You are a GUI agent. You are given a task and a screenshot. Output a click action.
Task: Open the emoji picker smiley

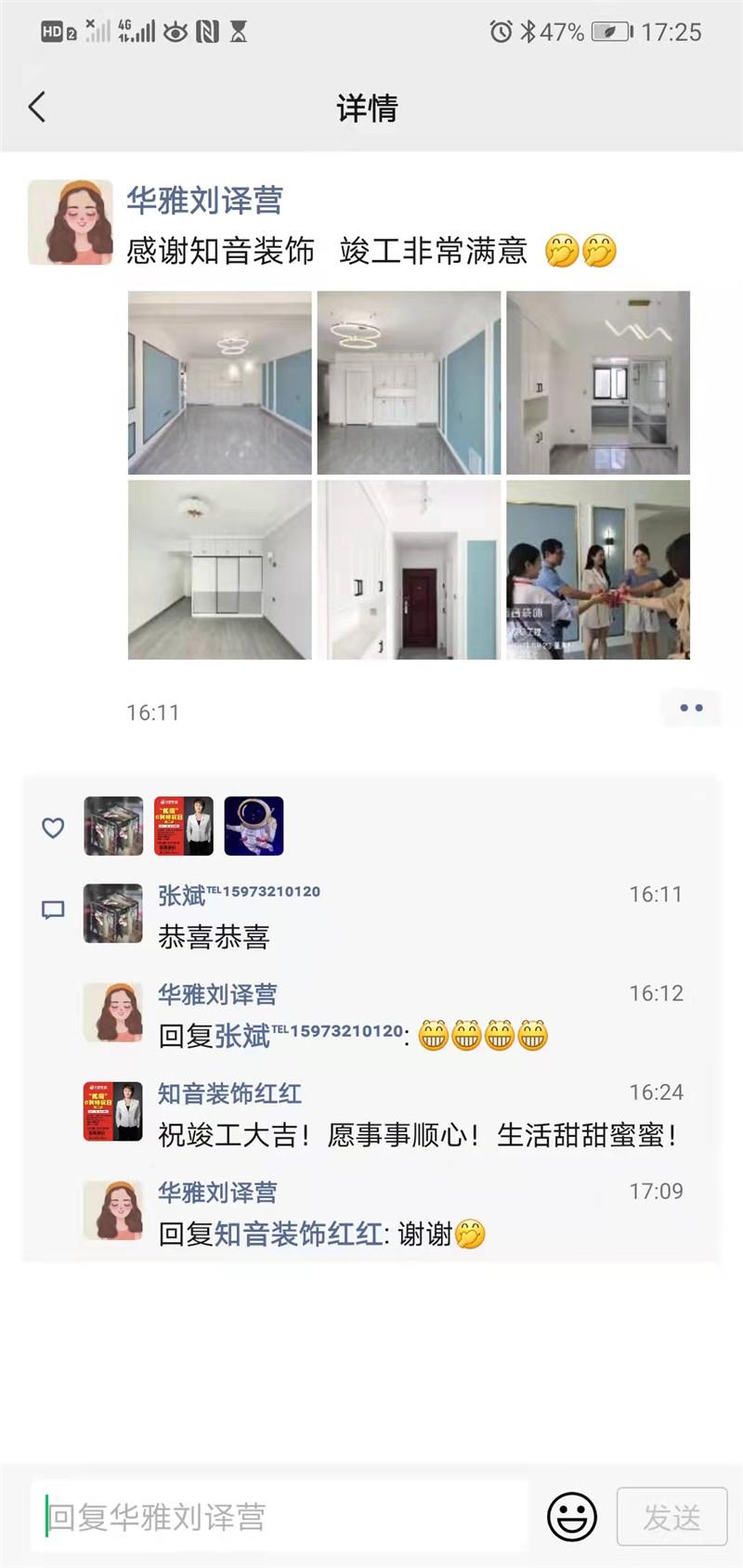(x=571, y=1517)
